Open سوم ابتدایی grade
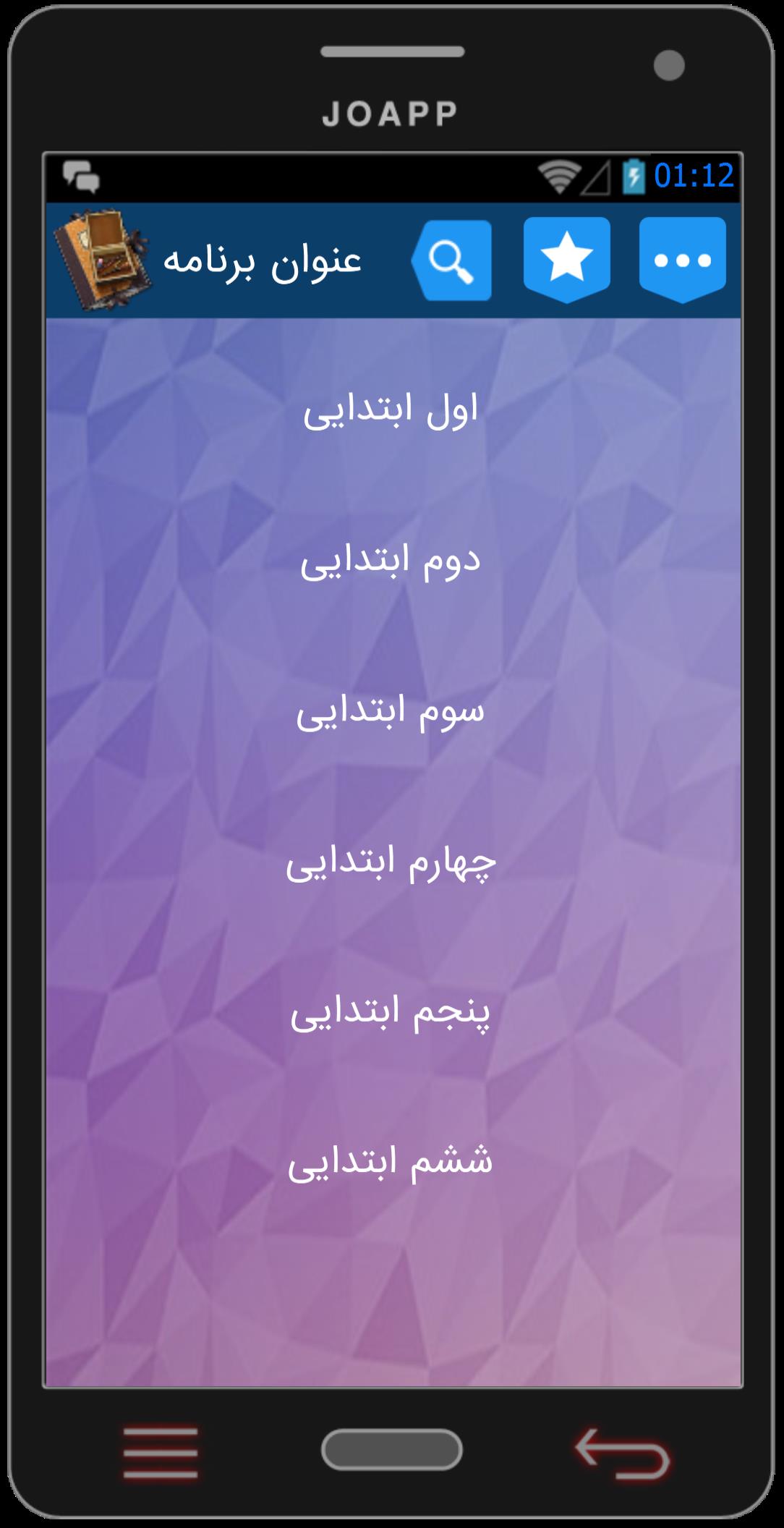784x1528 pixels. tap(391, 711)
